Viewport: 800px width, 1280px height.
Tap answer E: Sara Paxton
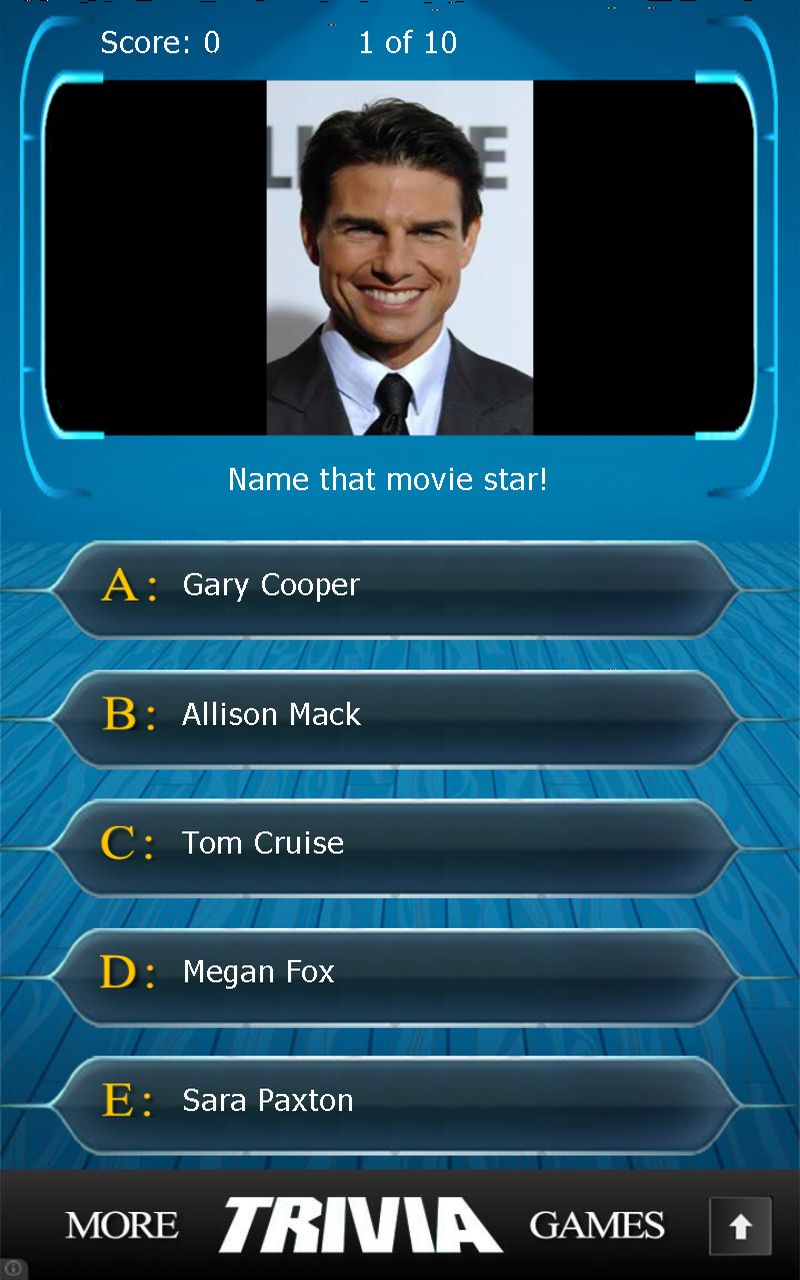396,1101
